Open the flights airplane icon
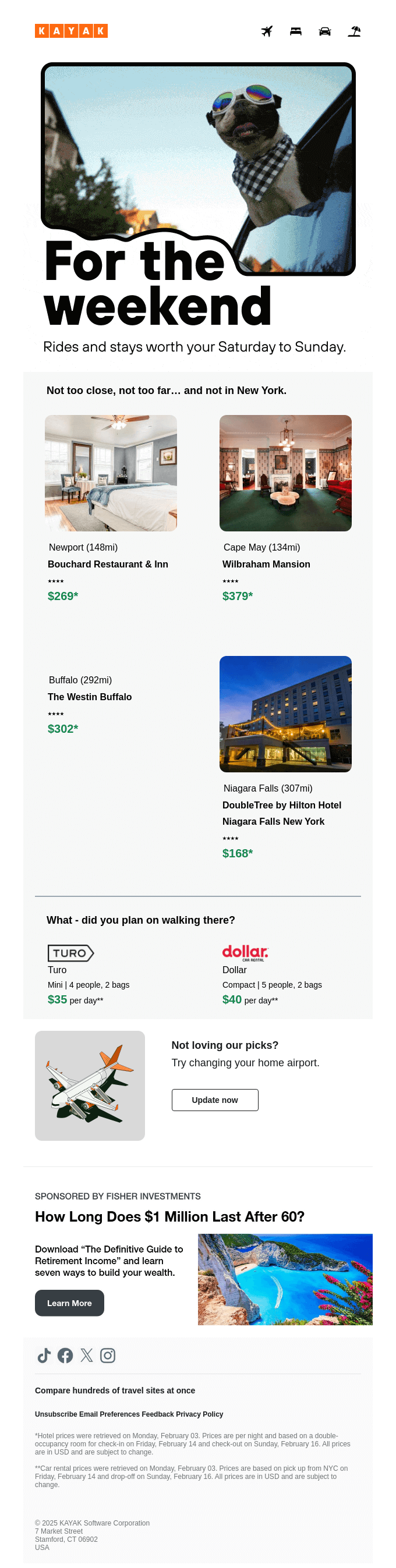Image resolution: width=396 pixels, height=1568 pixels. [x=267, y=31]
